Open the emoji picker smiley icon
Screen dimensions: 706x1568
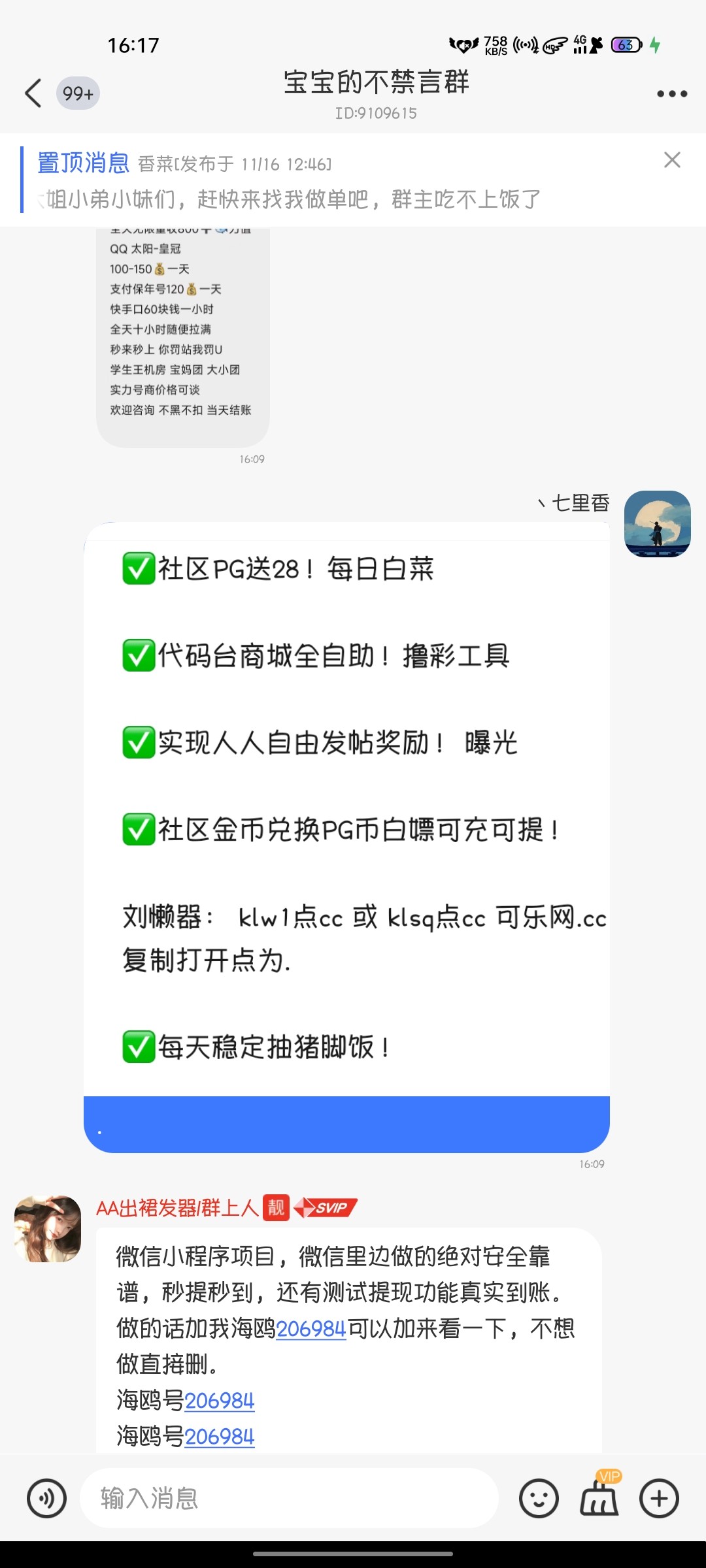(x=537, y=1499)
